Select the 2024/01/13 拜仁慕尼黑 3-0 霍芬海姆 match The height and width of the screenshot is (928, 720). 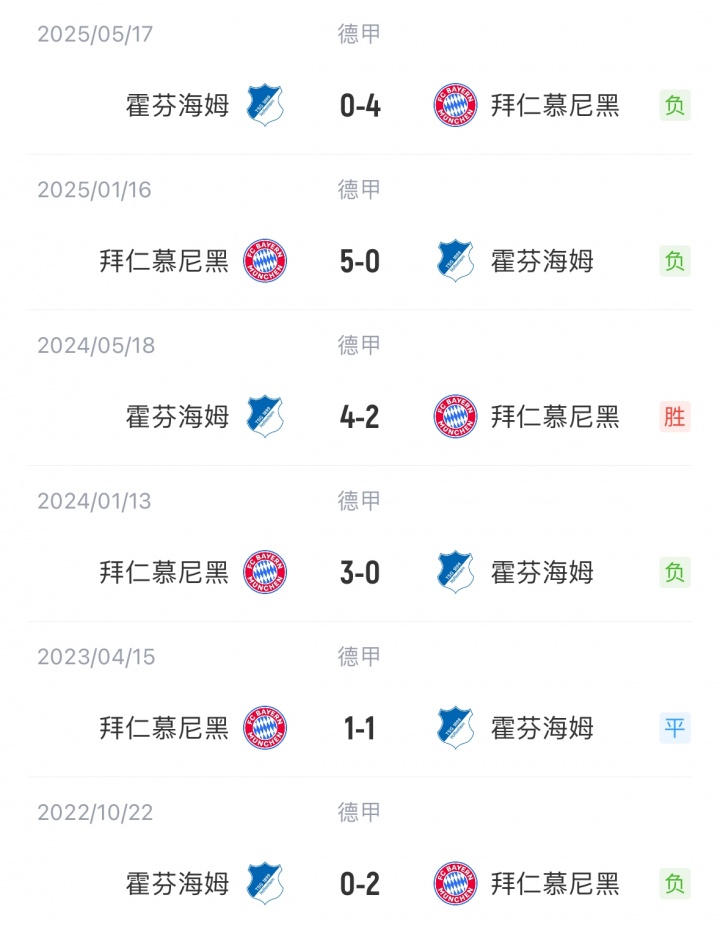[360, 572]
